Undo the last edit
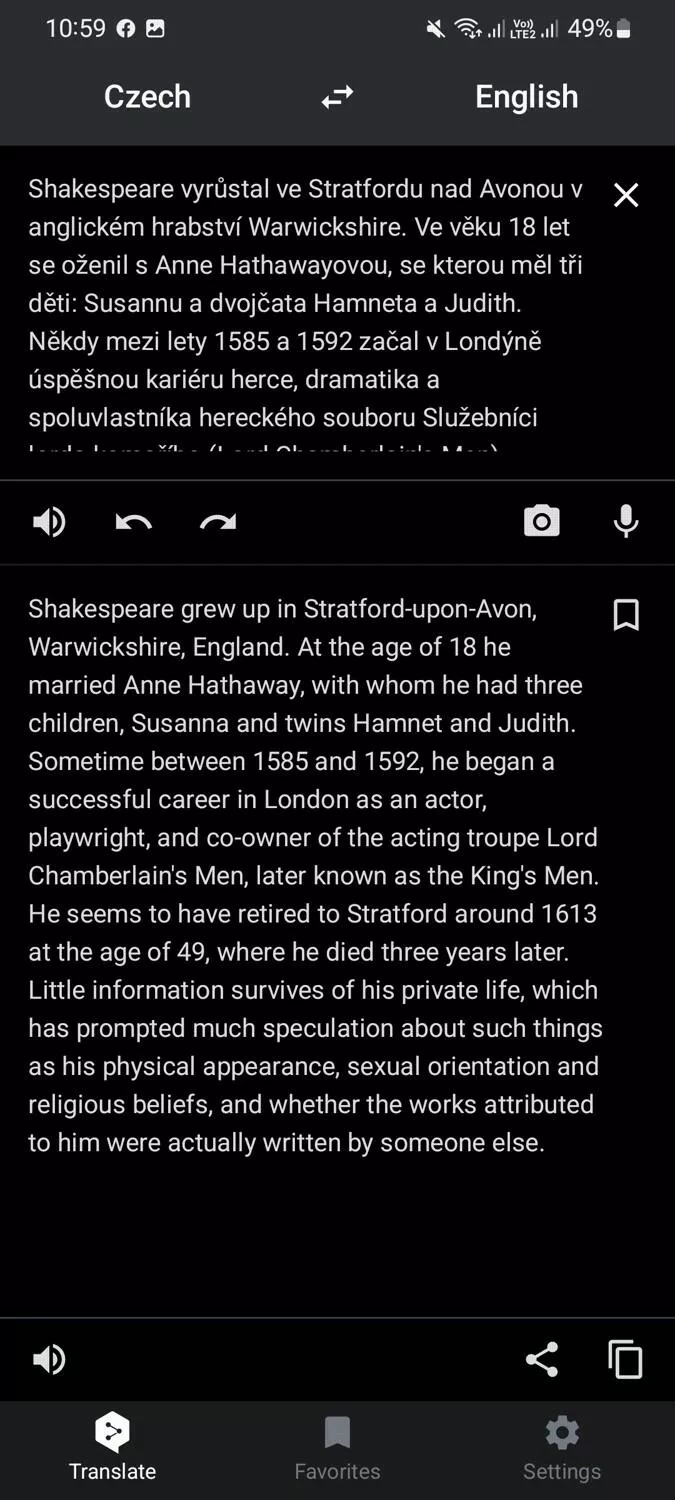The height and width of the screenshot is (1500, 675). coord(133,521)
